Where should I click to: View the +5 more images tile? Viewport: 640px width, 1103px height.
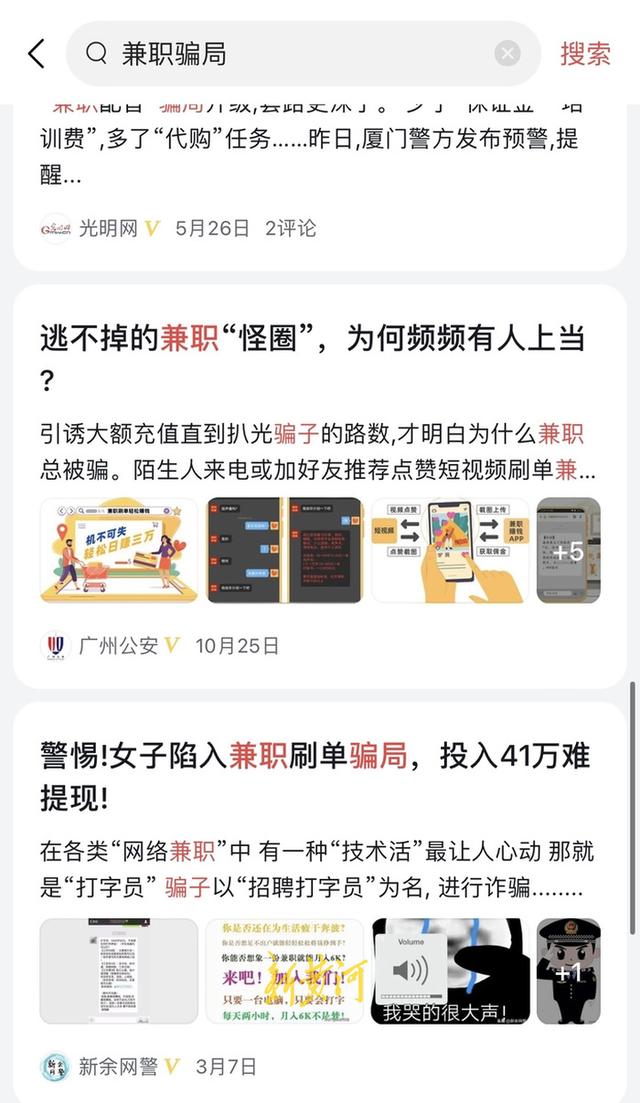click(x=568, y=550)
